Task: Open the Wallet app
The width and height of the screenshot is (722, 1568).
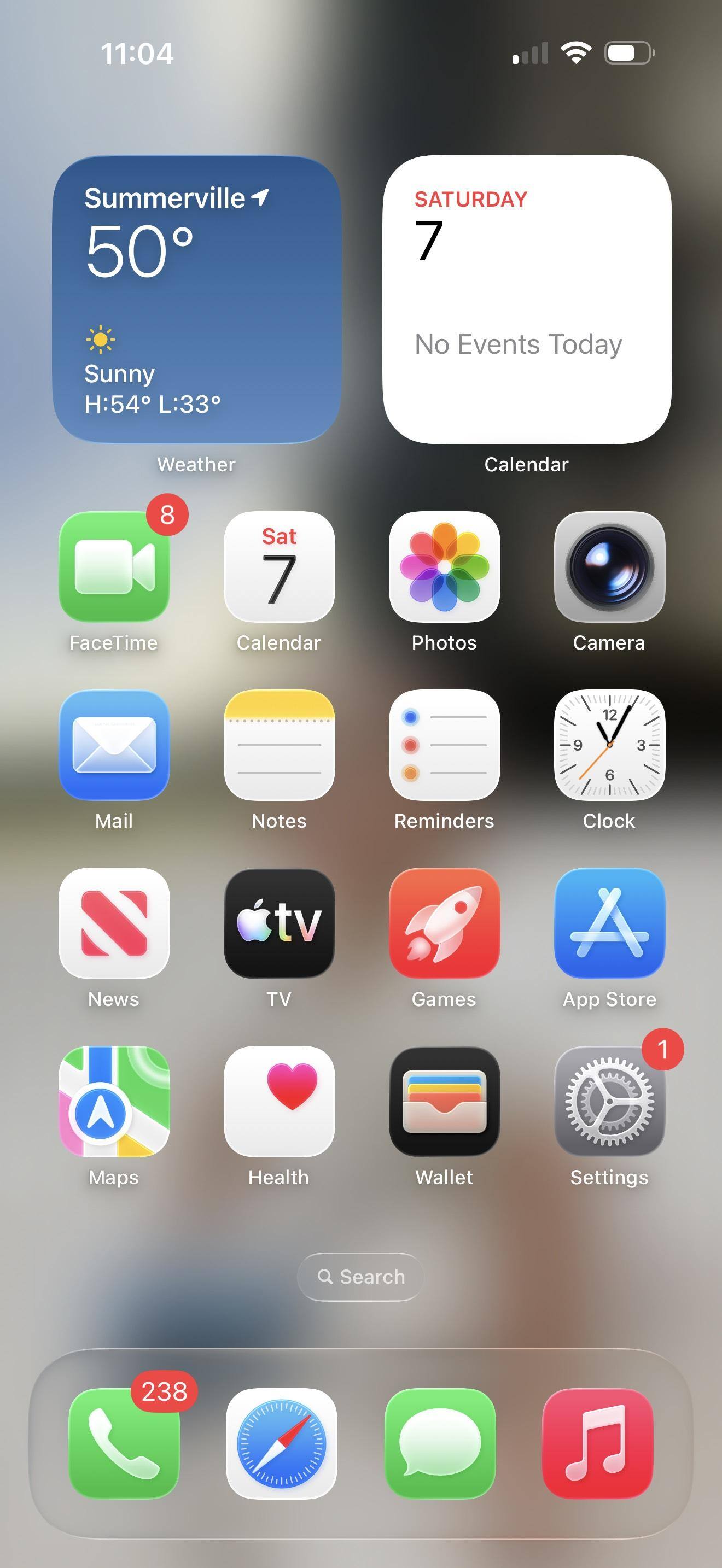Action: pos(444,1101)
